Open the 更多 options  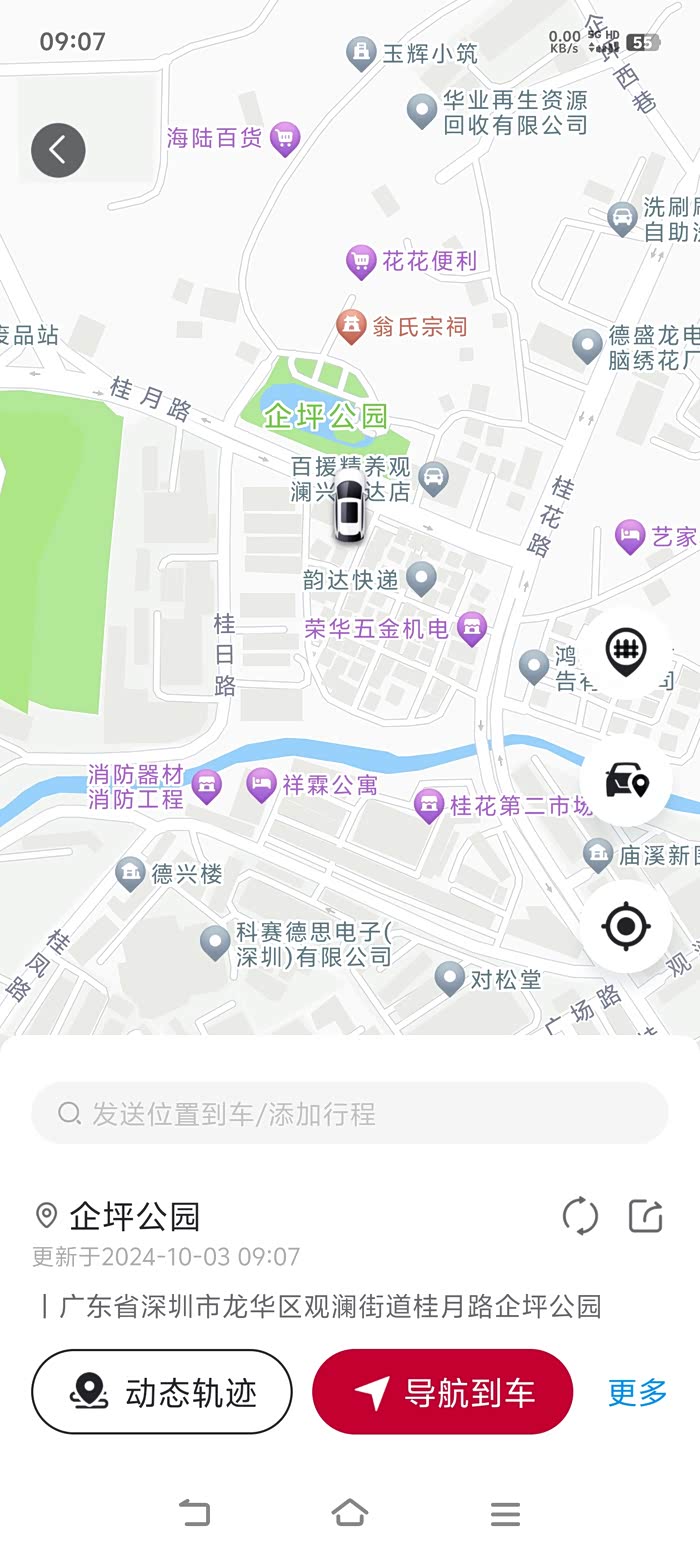click(x=637, y=1391)
